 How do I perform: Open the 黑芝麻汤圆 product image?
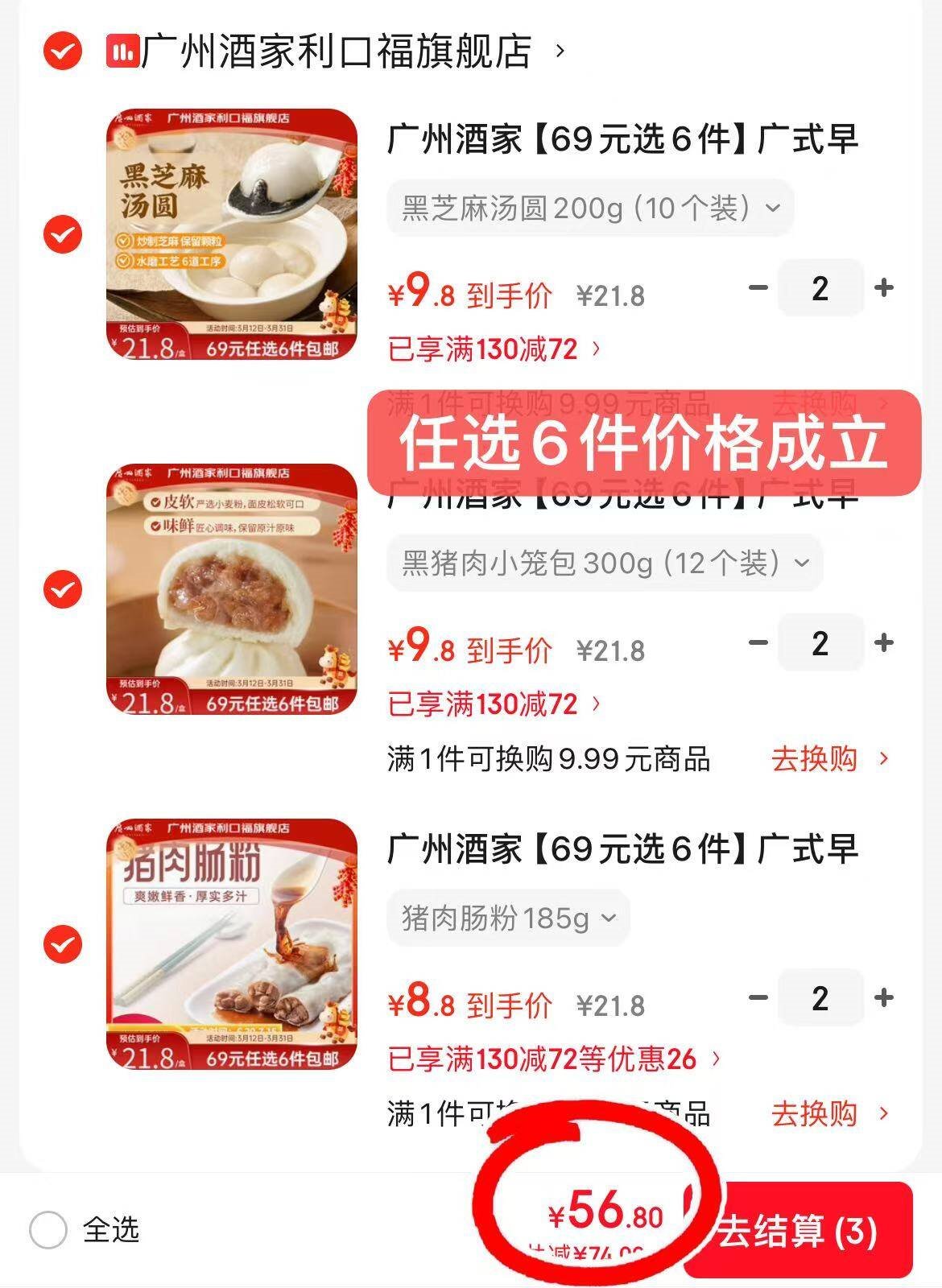coord(232,234)
